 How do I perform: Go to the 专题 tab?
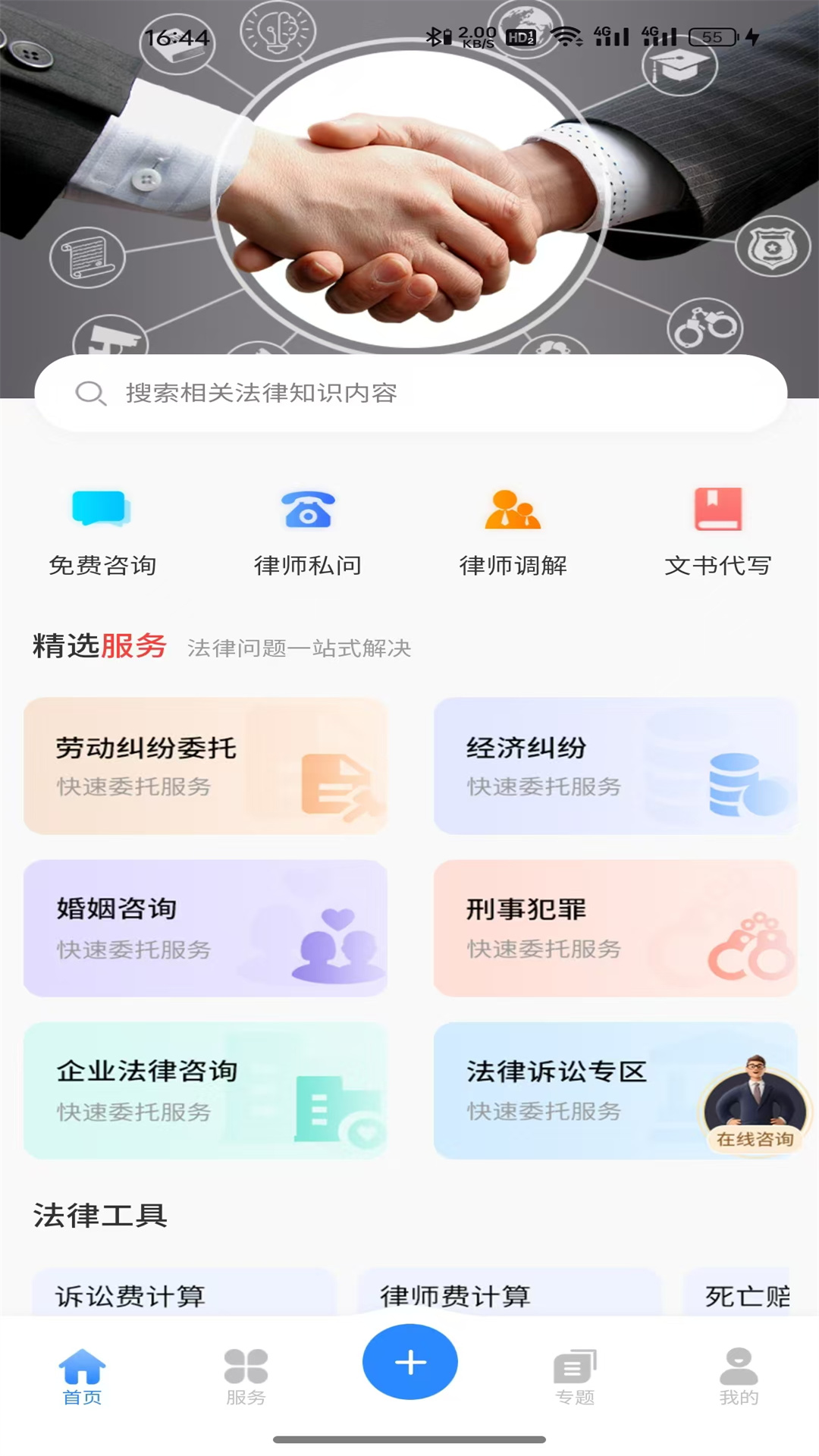(x=575, y=1376)
